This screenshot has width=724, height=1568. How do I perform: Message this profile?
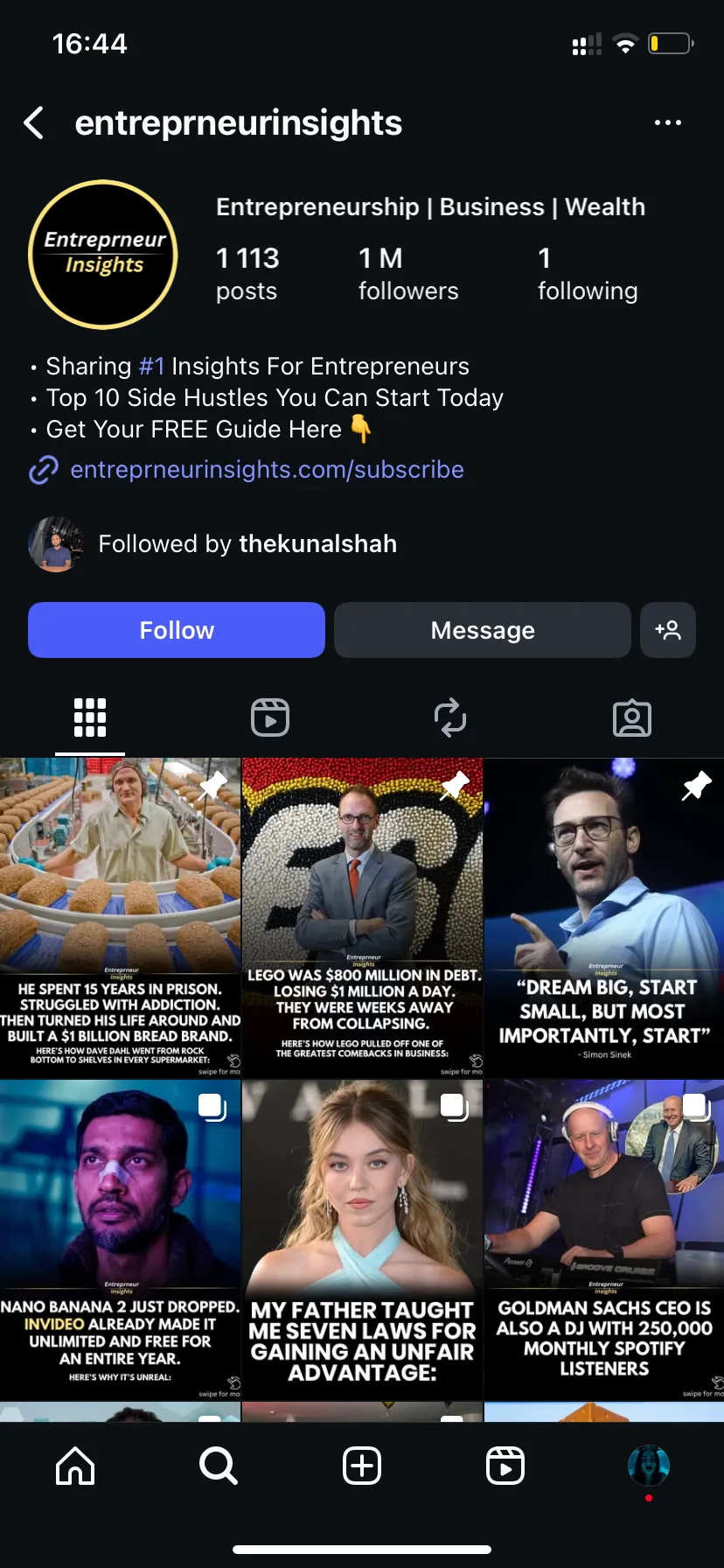(482, 630)
